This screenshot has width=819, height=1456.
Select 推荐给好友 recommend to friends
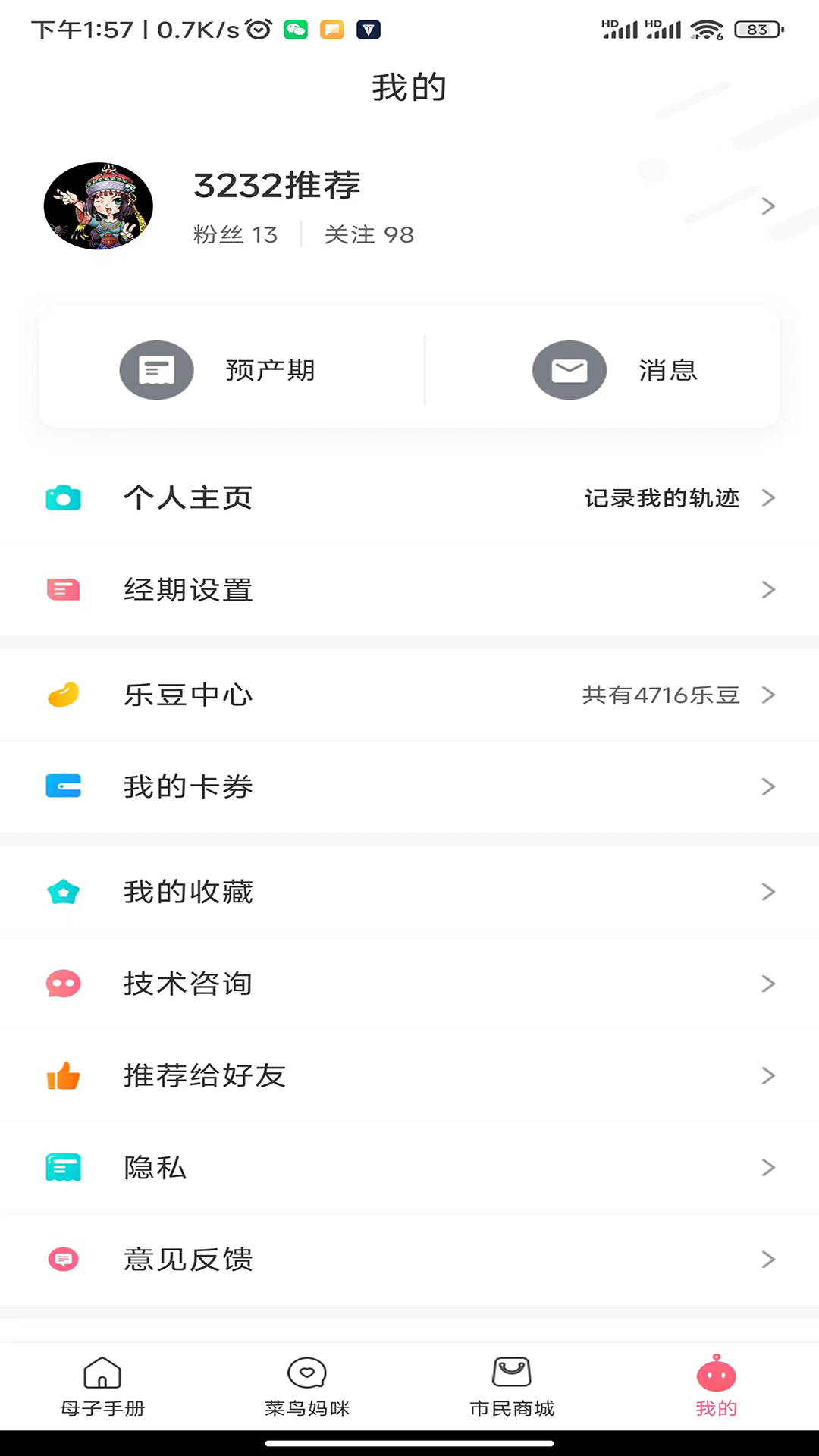[409, 1076]
